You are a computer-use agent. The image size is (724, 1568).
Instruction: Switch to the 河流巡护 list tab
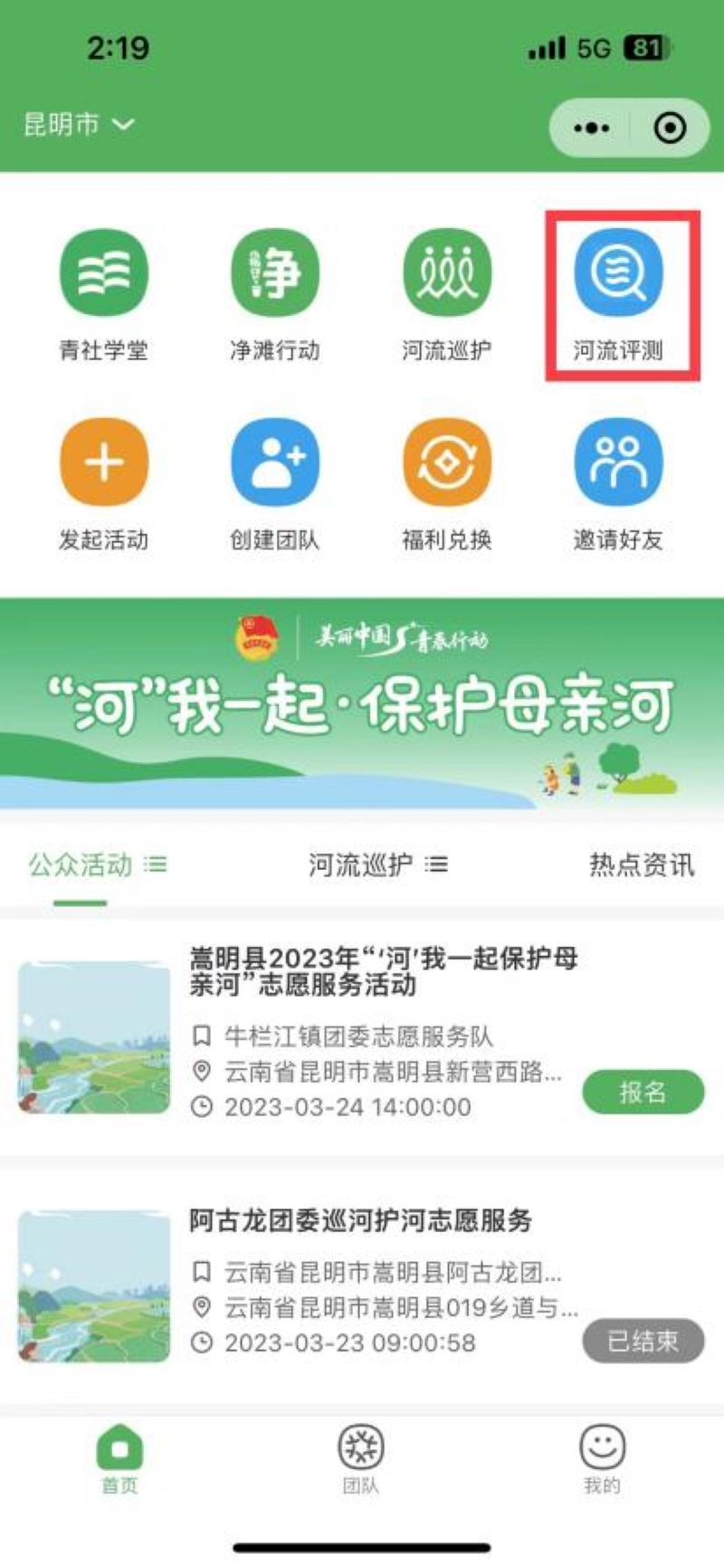pyautogui.click(x=376, y=865)
